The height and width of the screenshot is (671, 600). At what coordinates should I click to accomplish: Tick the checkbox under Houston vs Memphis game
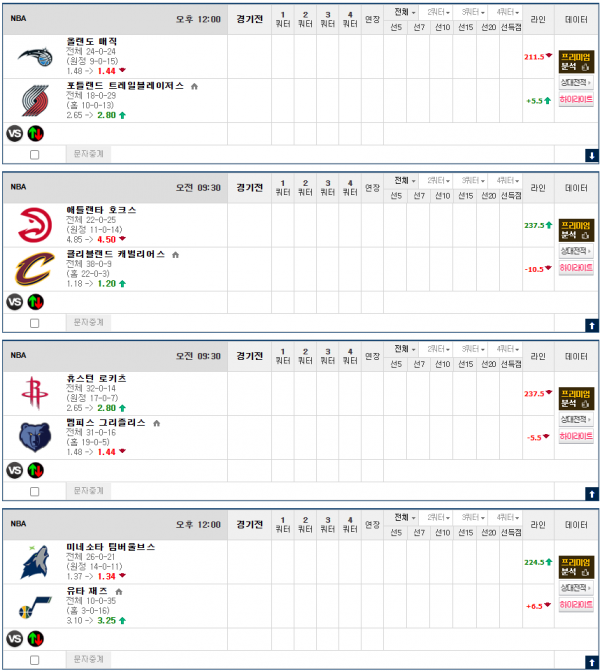pyautogui.click(x=35, y=492)
